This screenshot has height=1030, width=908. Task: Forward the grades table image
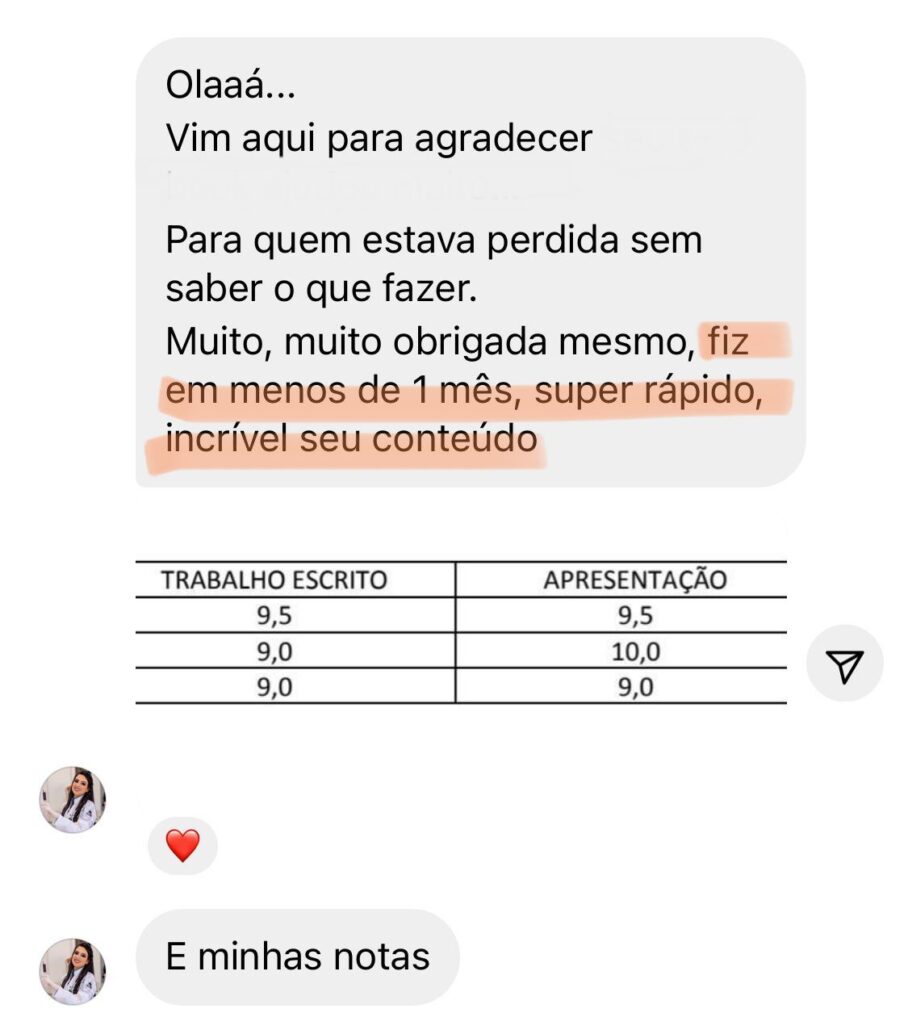pyautogui.click(x=845, y=664)
